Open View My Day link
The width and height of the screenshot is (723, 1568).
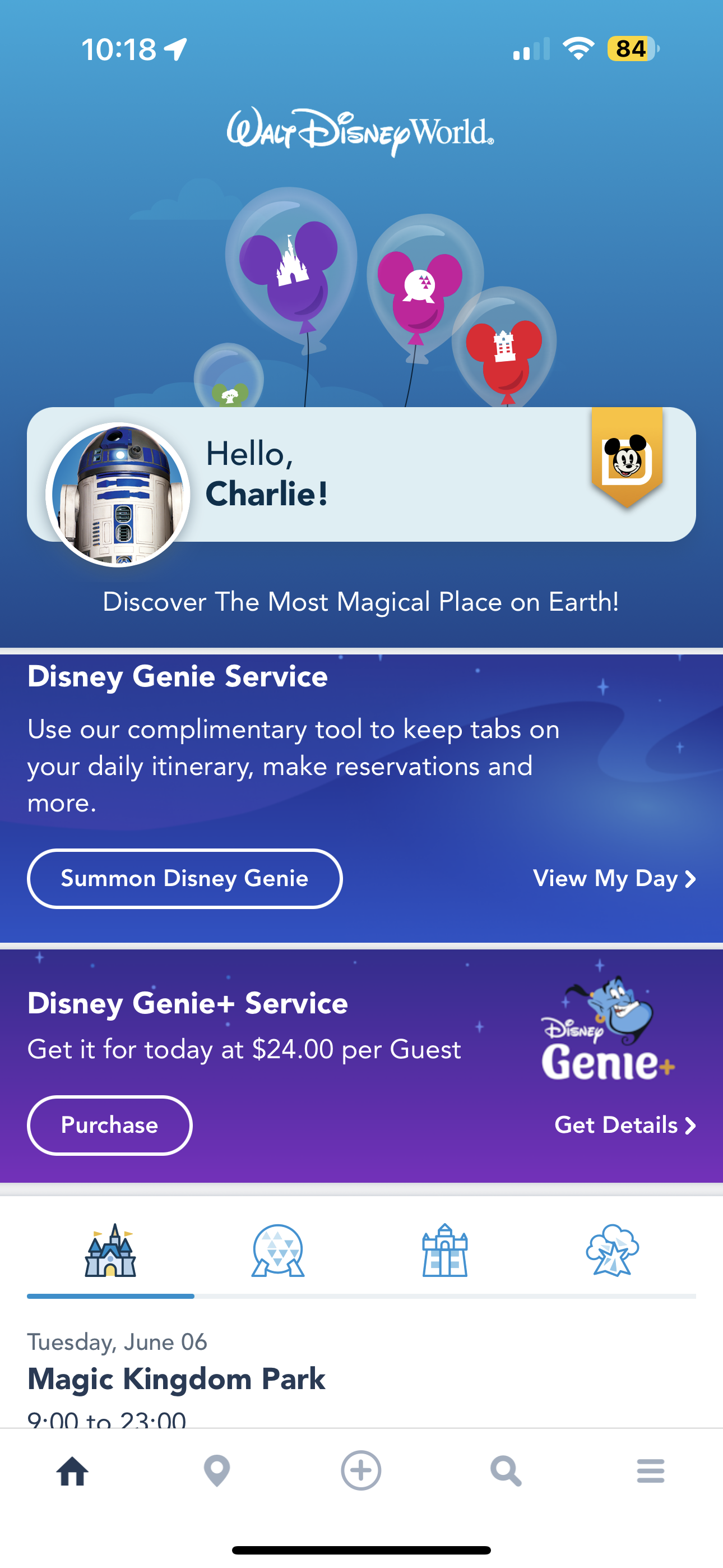point(614,878)
